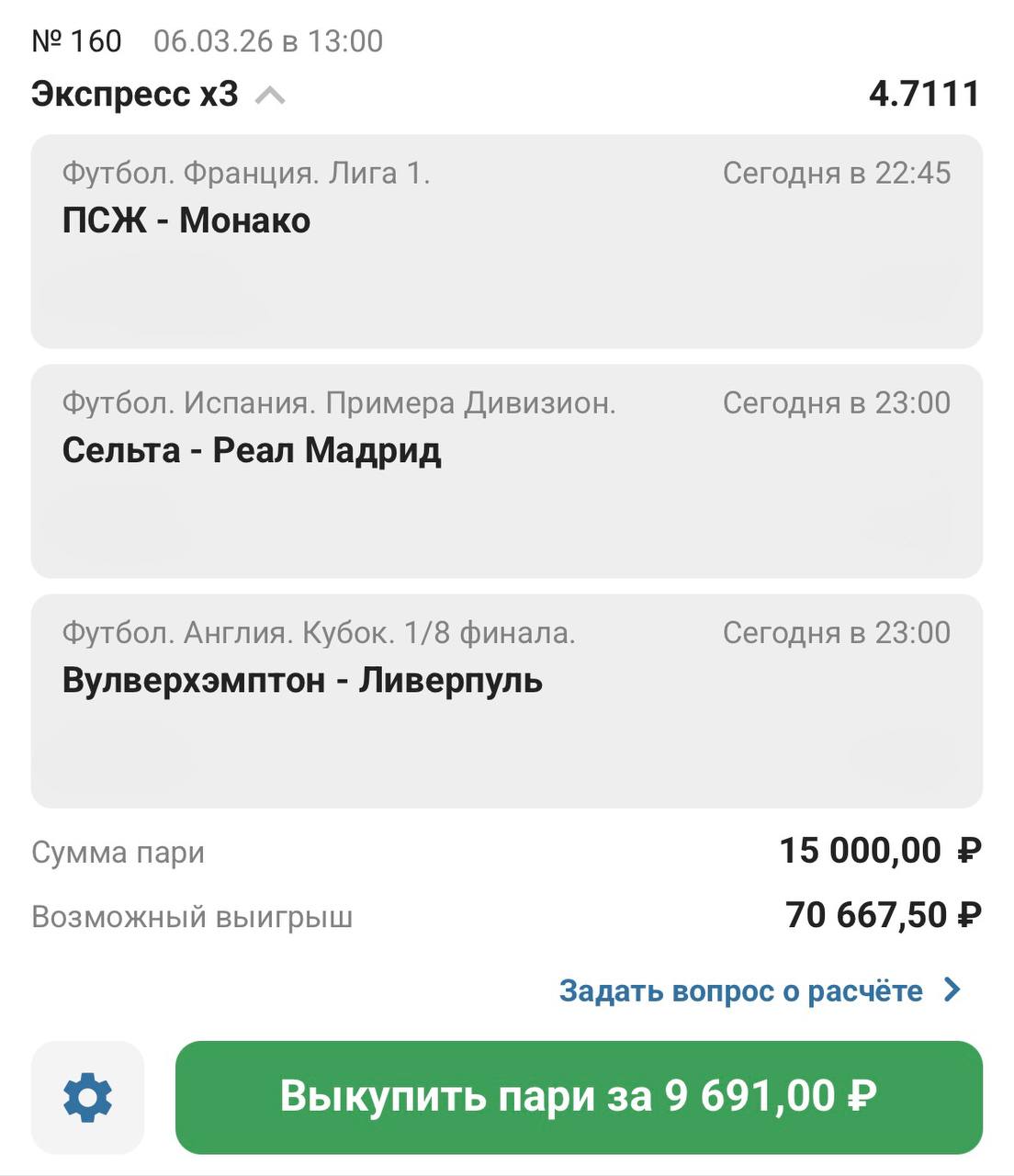
Task: Tap Выкупить пари за 9 691,00 ₽
Action: (x=579, y=1097)
